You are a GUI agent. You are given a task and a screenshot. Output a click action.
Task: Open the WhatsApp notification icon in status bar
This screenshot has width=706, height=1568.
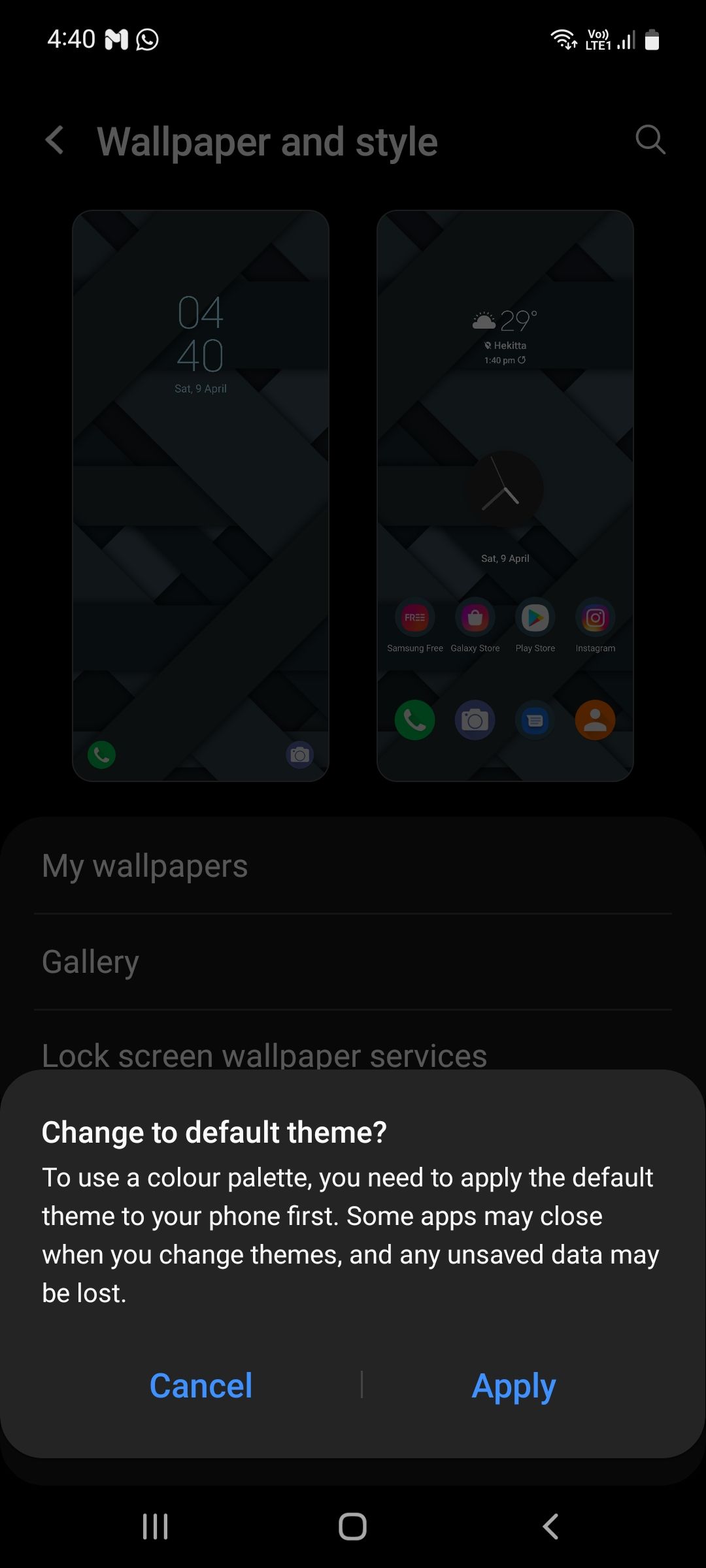146,39
